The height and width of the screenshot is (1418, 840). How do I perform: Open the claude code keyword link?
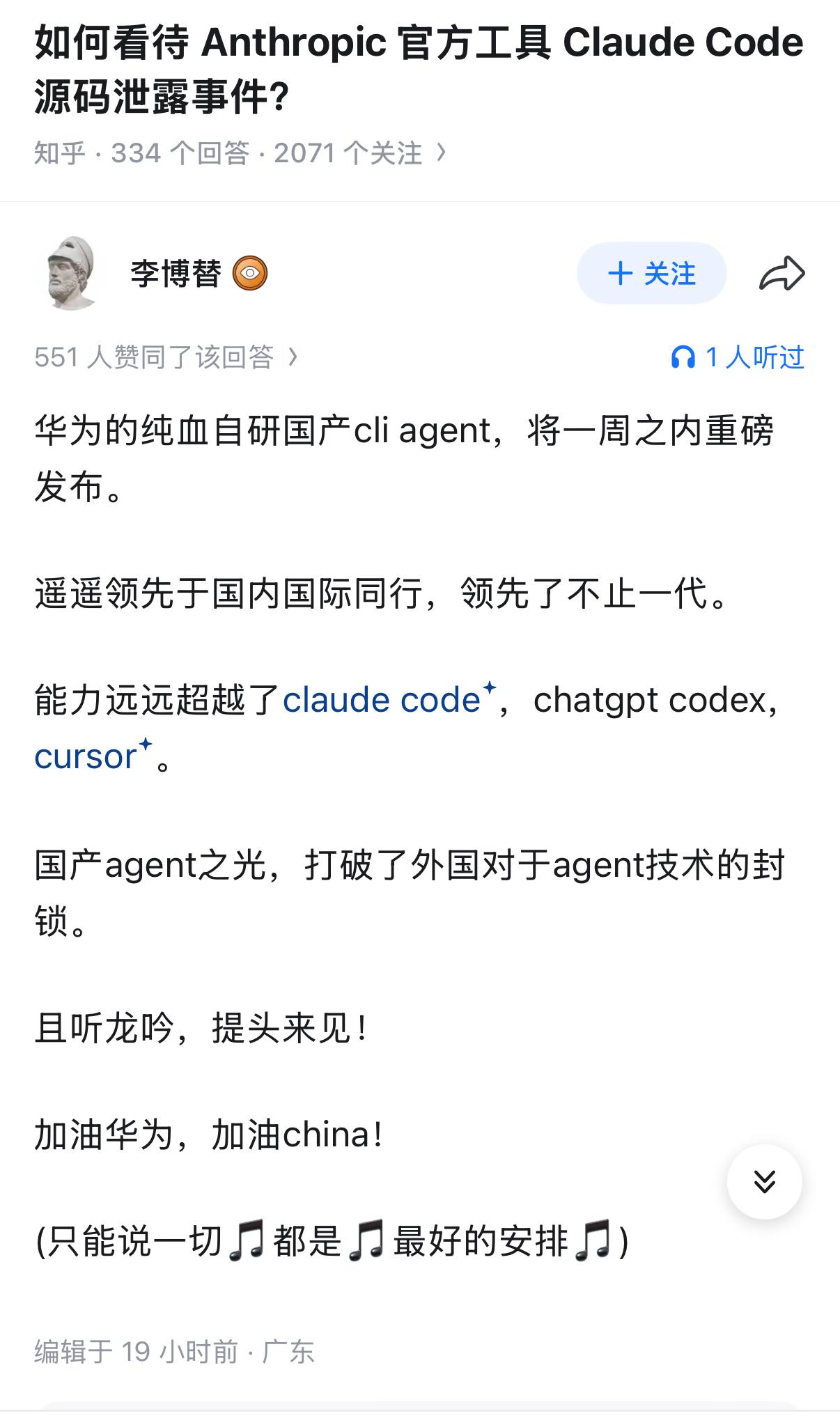[x=382, y=700]
